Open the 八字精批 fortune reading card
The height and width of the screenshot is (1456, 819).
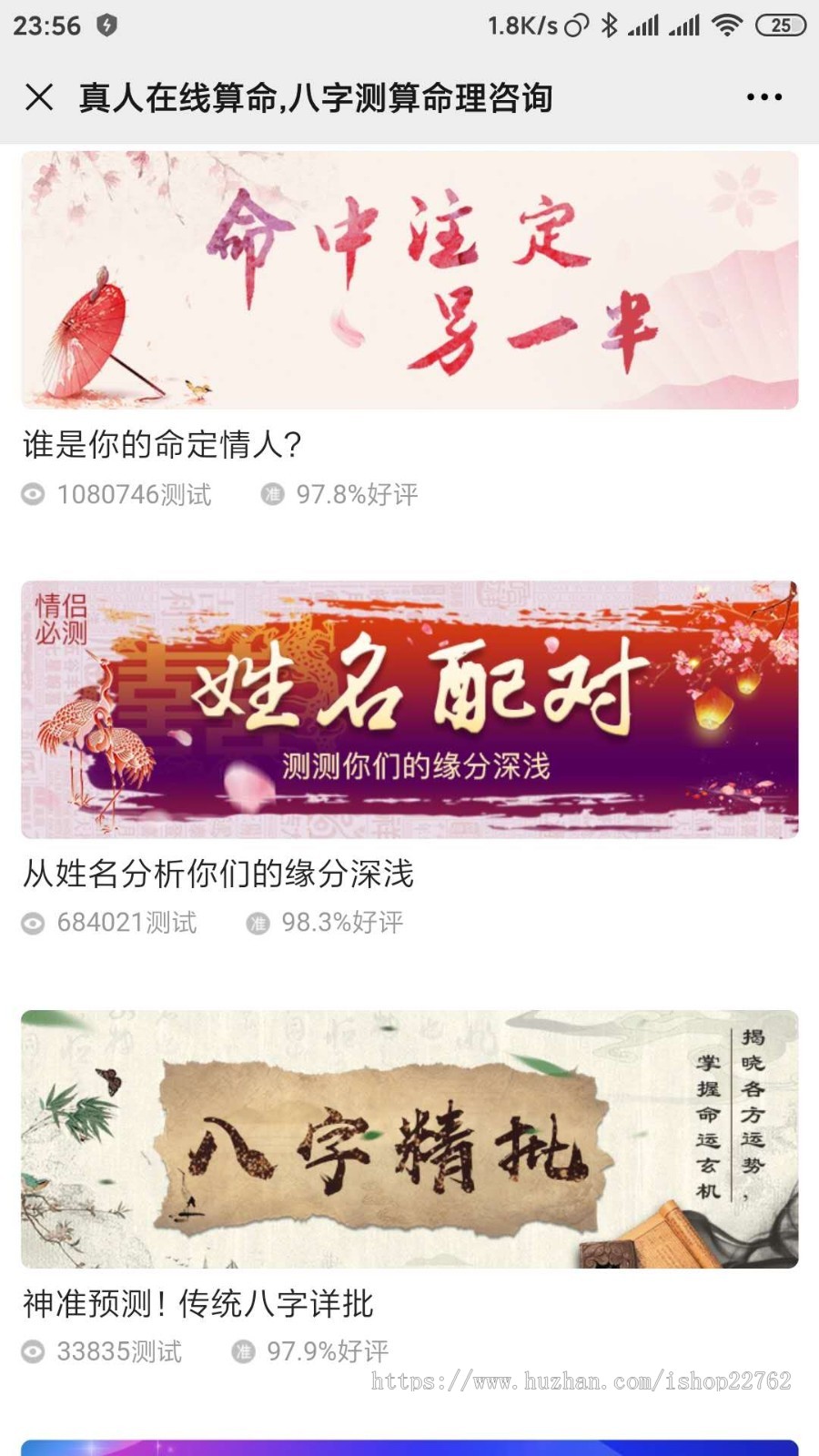coord(409,1139)
